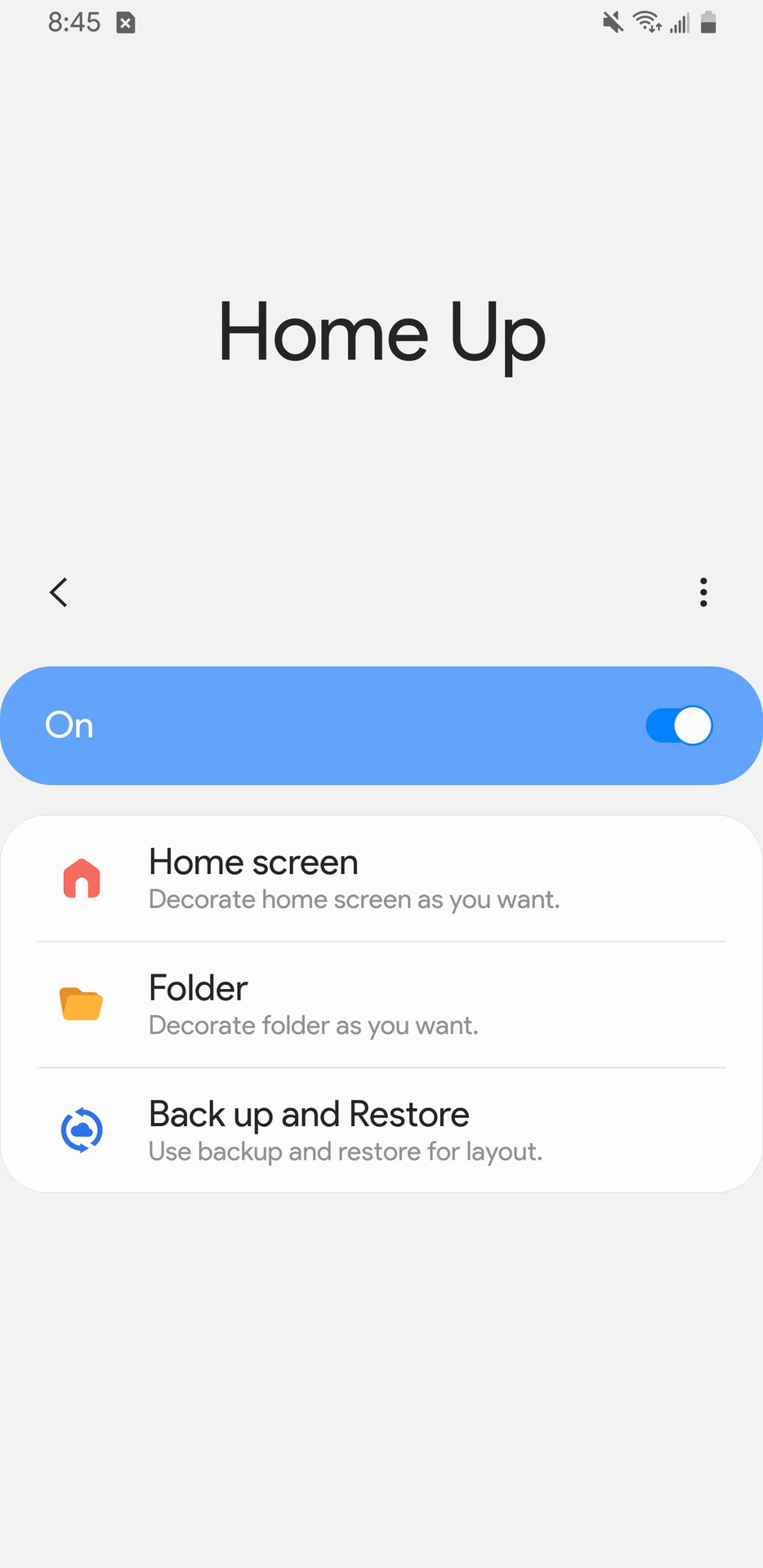Go back using the back arrow
The height and width of the screenshot is (1568, 763).
pyautogui.click(x=59, y=592)
